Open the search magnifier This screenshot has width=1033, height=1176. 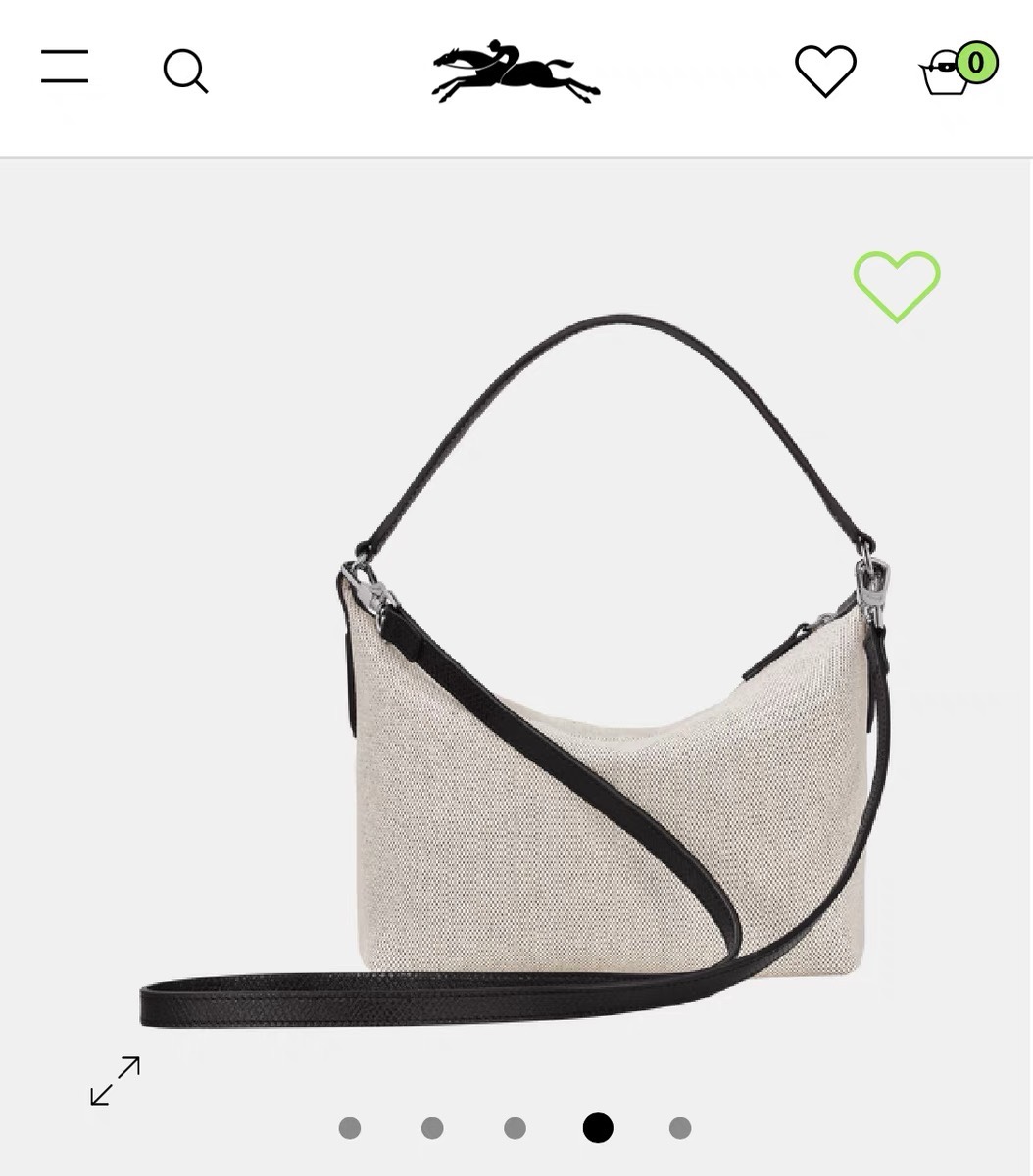185,72
